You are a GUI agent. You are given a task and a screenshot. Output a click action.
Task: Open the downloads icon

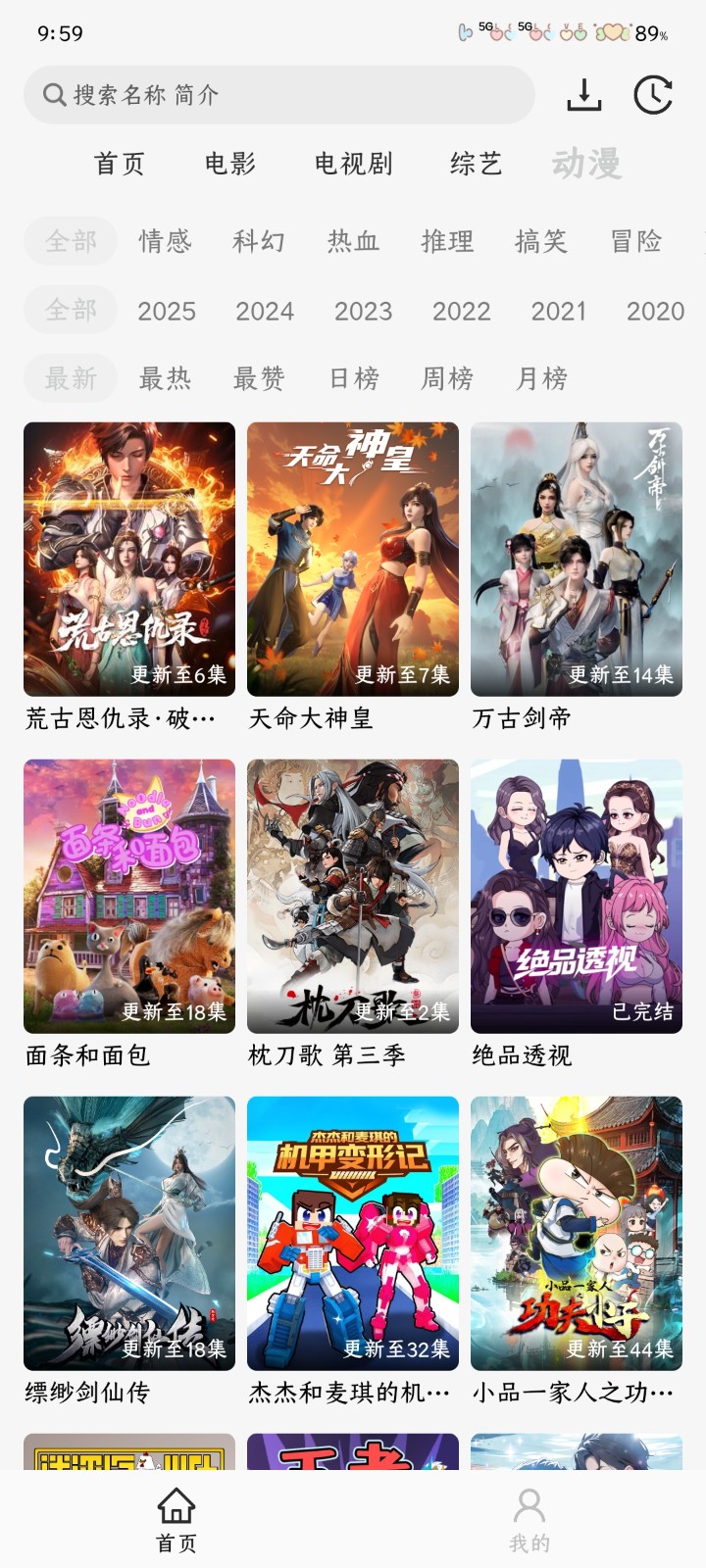583,95
